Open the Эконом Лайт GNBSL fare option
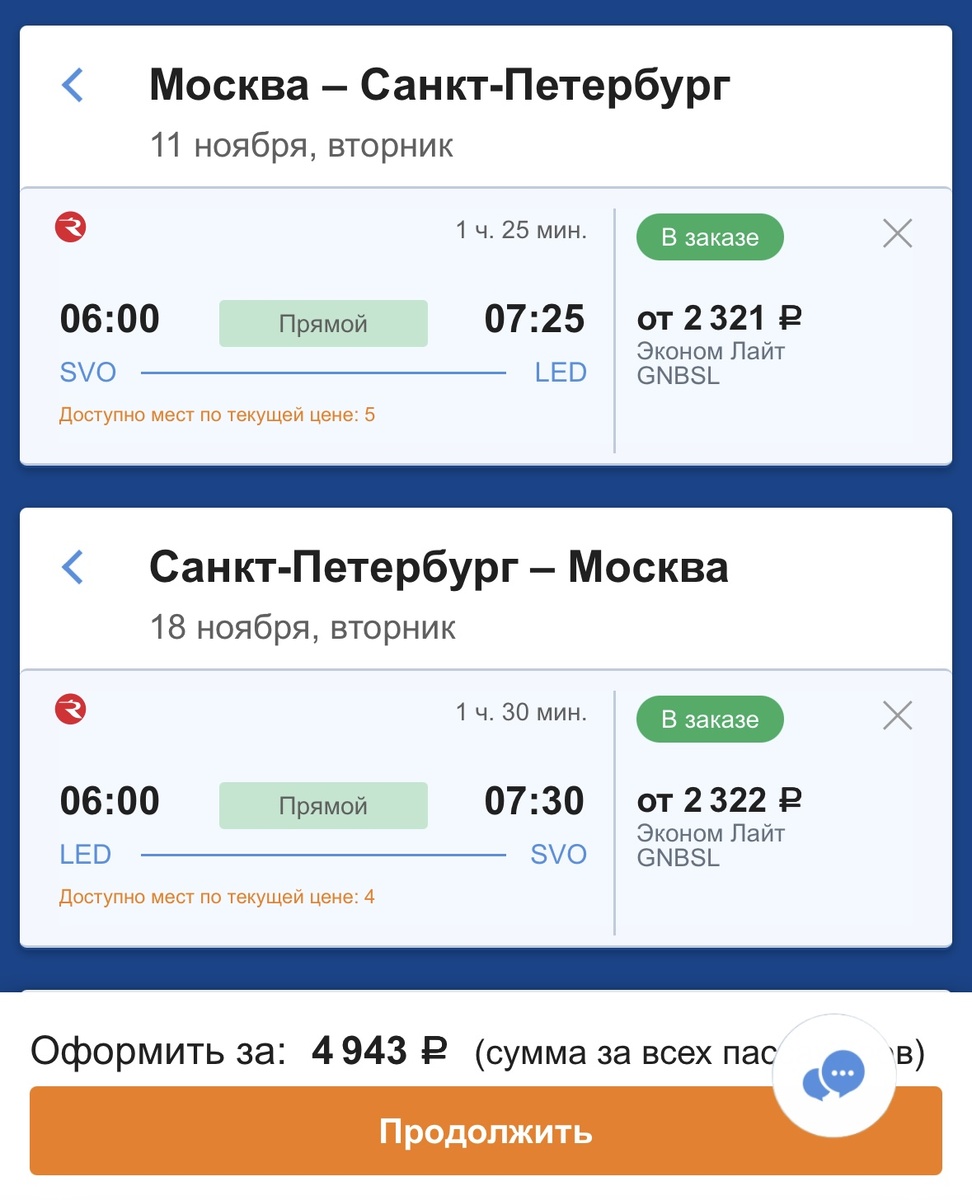972x1200 pixels. tap(710, 363)
